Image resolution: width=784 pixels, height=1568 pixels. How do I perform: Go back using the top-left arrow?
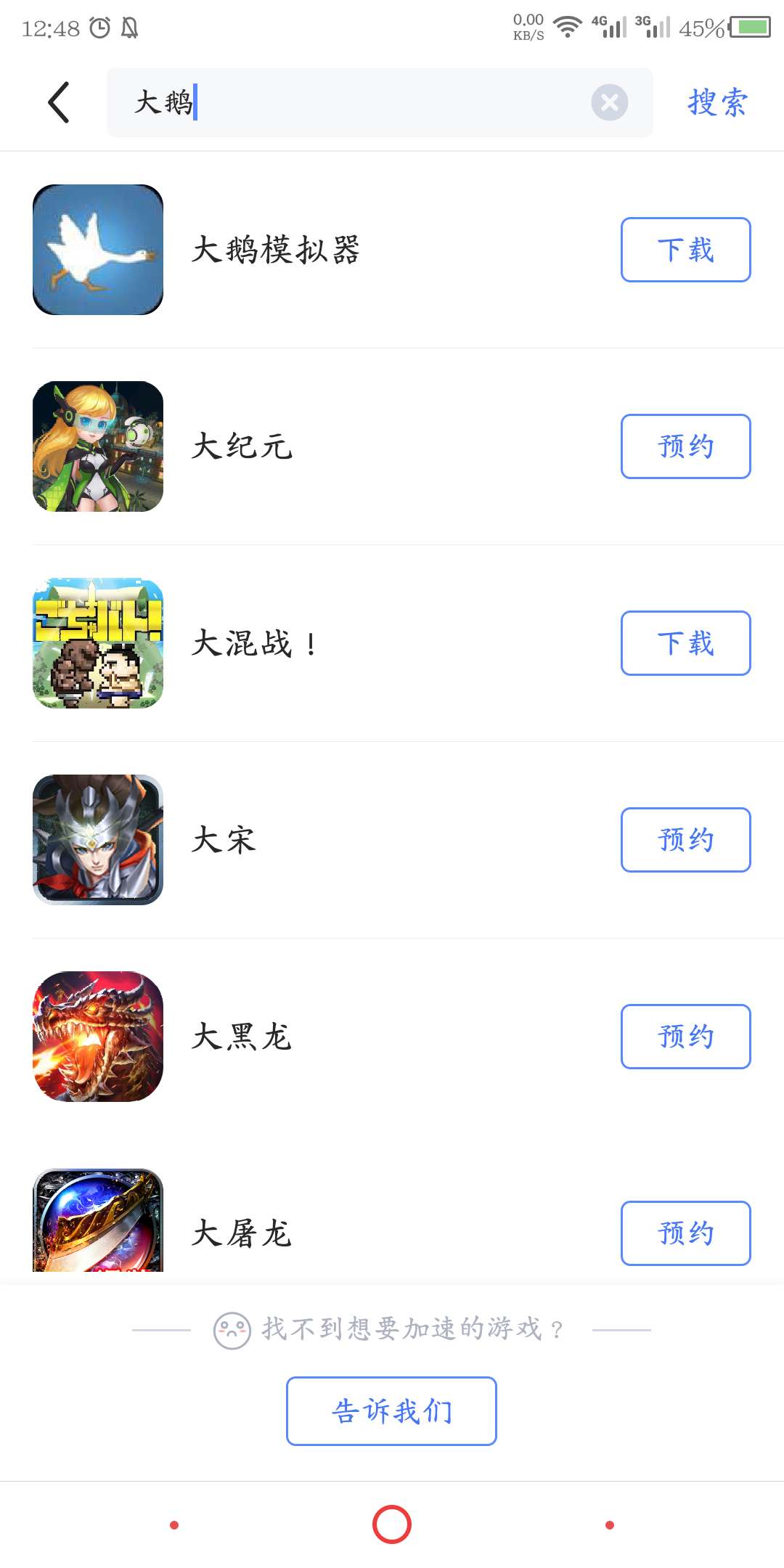(x=59, y=102)
